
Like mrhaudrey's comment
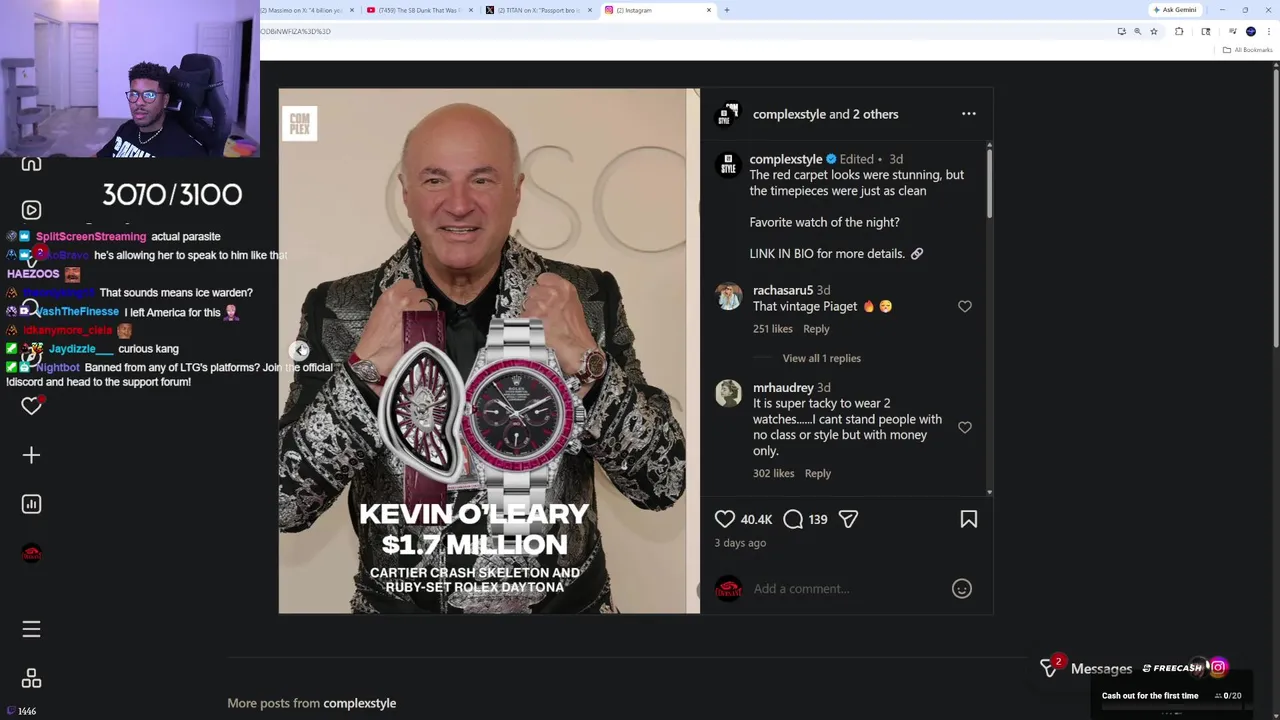tap(964, 427)
